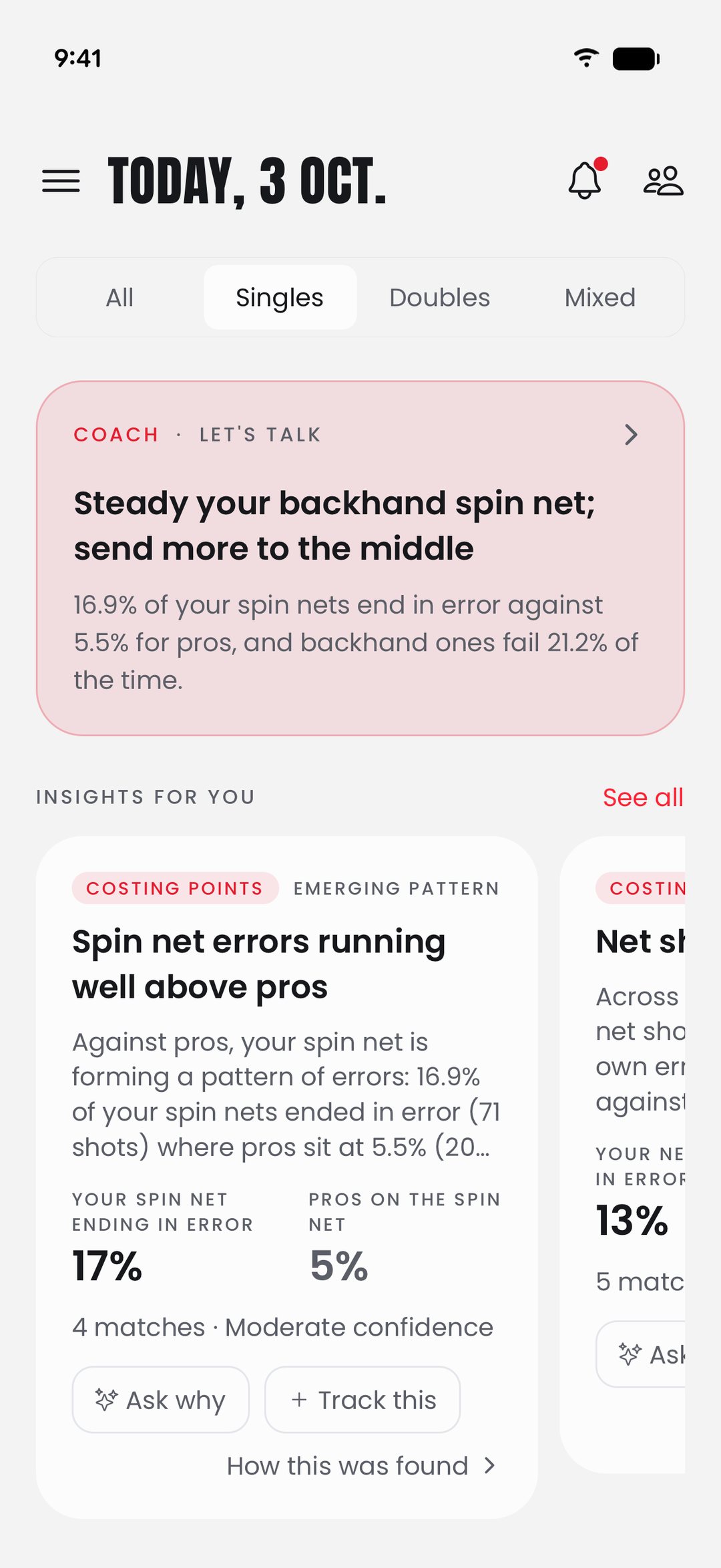The image size is (721, 1568).
Task: Switch to the Mixed tab
Action: 600,297
